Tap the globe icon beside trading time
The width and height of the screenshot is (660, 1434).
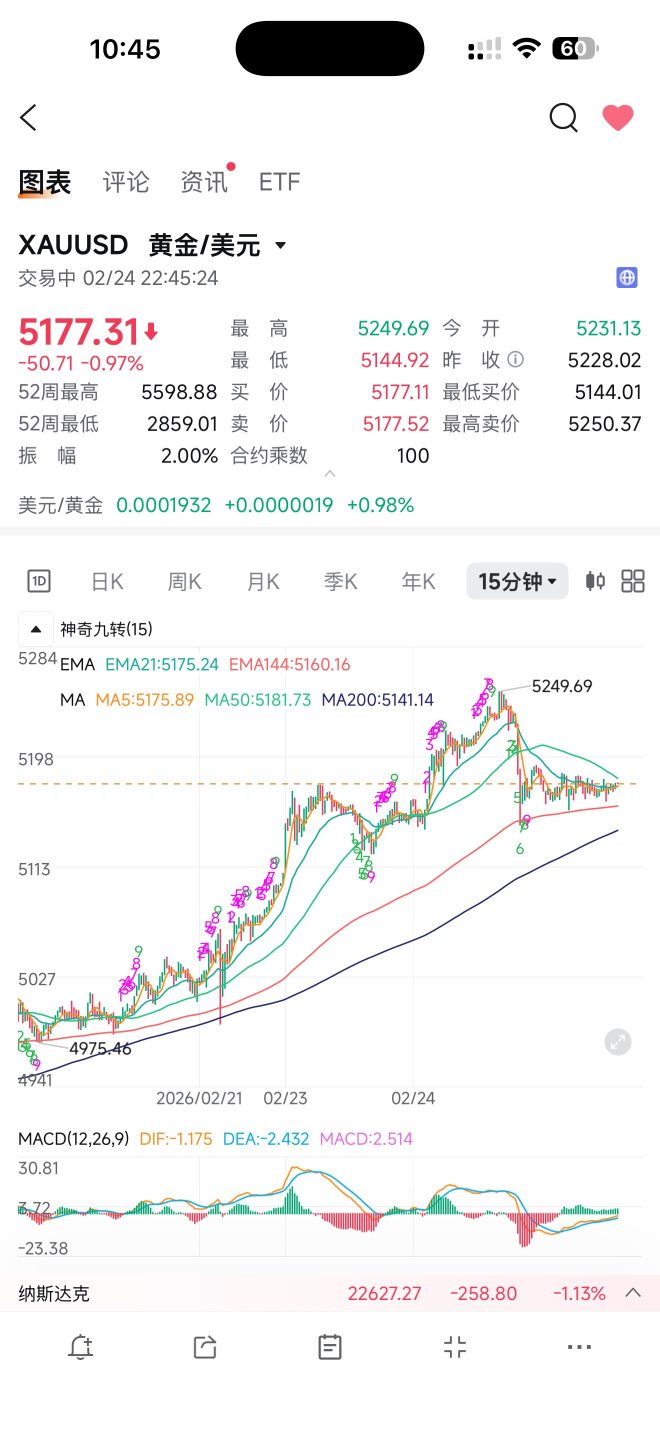[627, 278]
